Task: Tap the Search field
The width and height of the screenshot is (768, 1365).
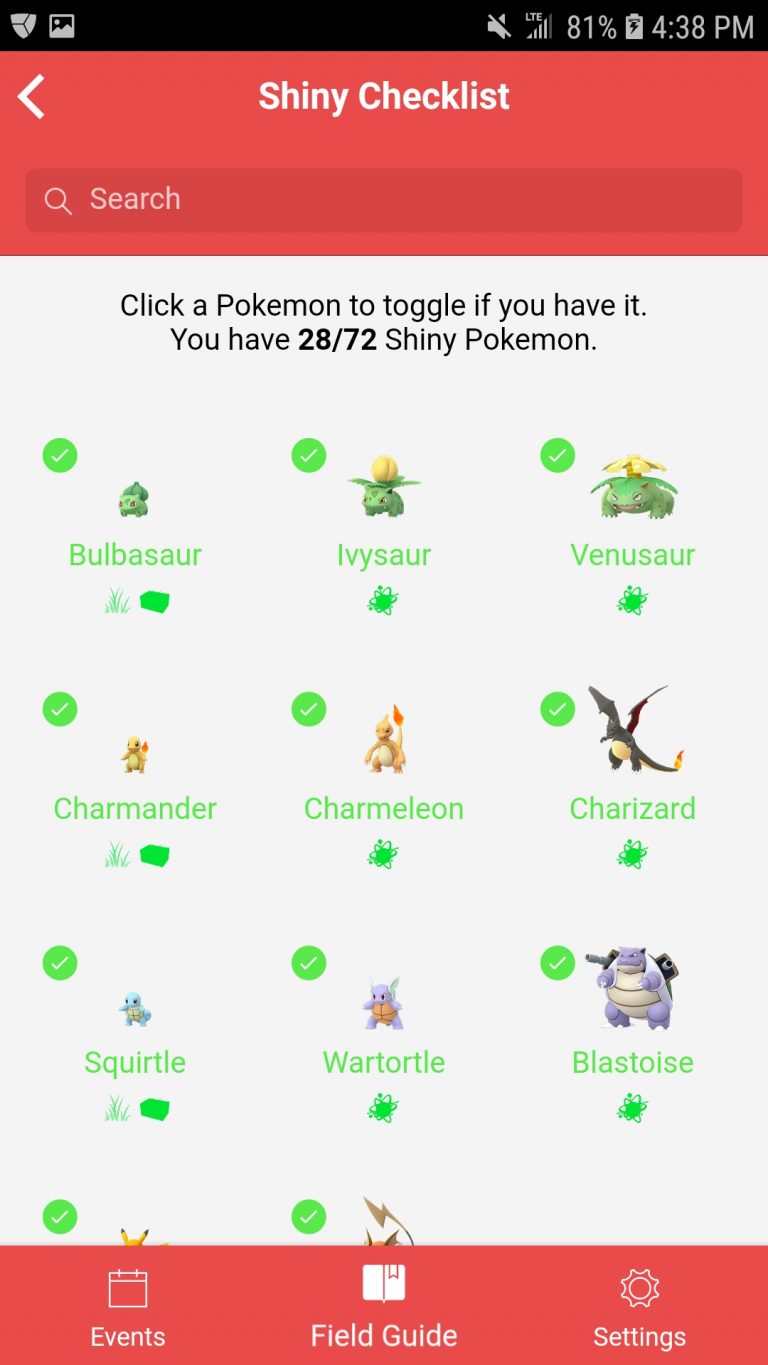Action: 384,200
